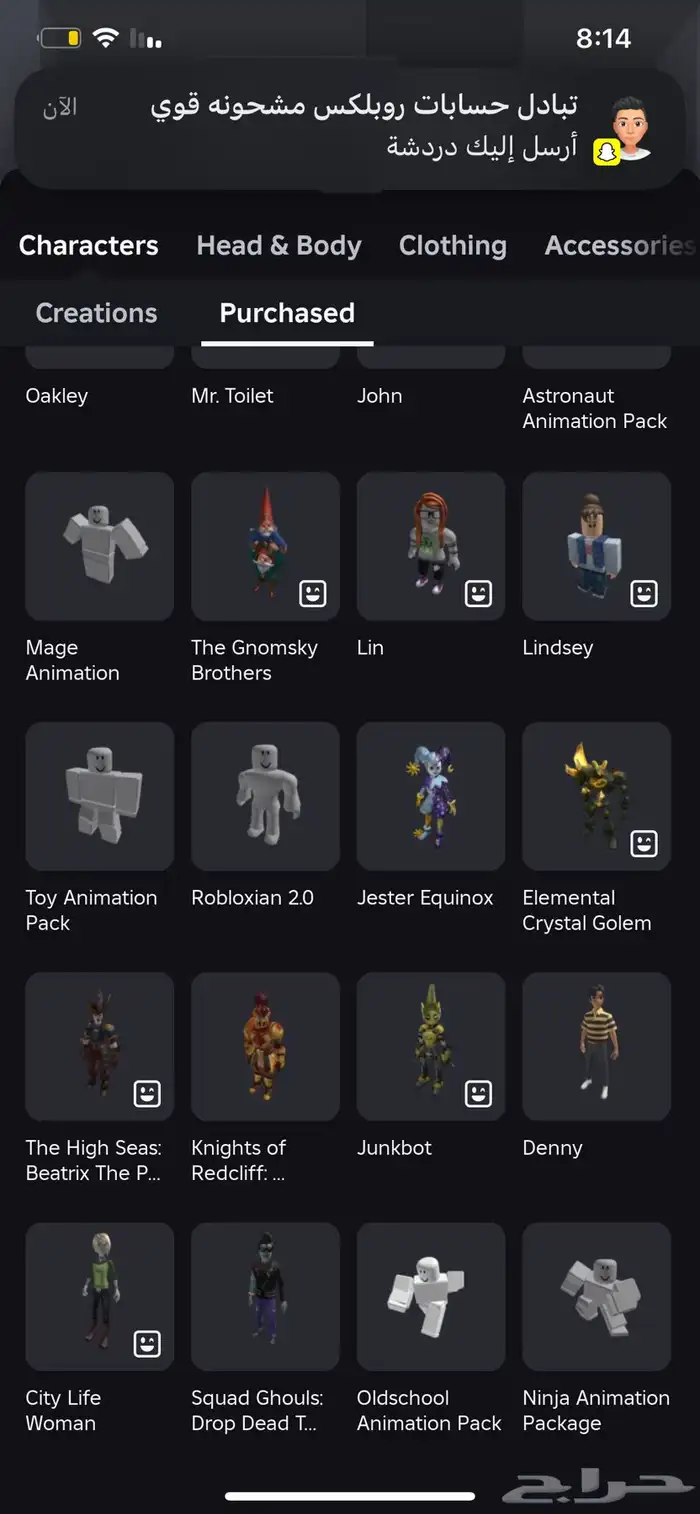Select the Lin character
Viewport: 700px width, 1514px height.
(431, 546)
